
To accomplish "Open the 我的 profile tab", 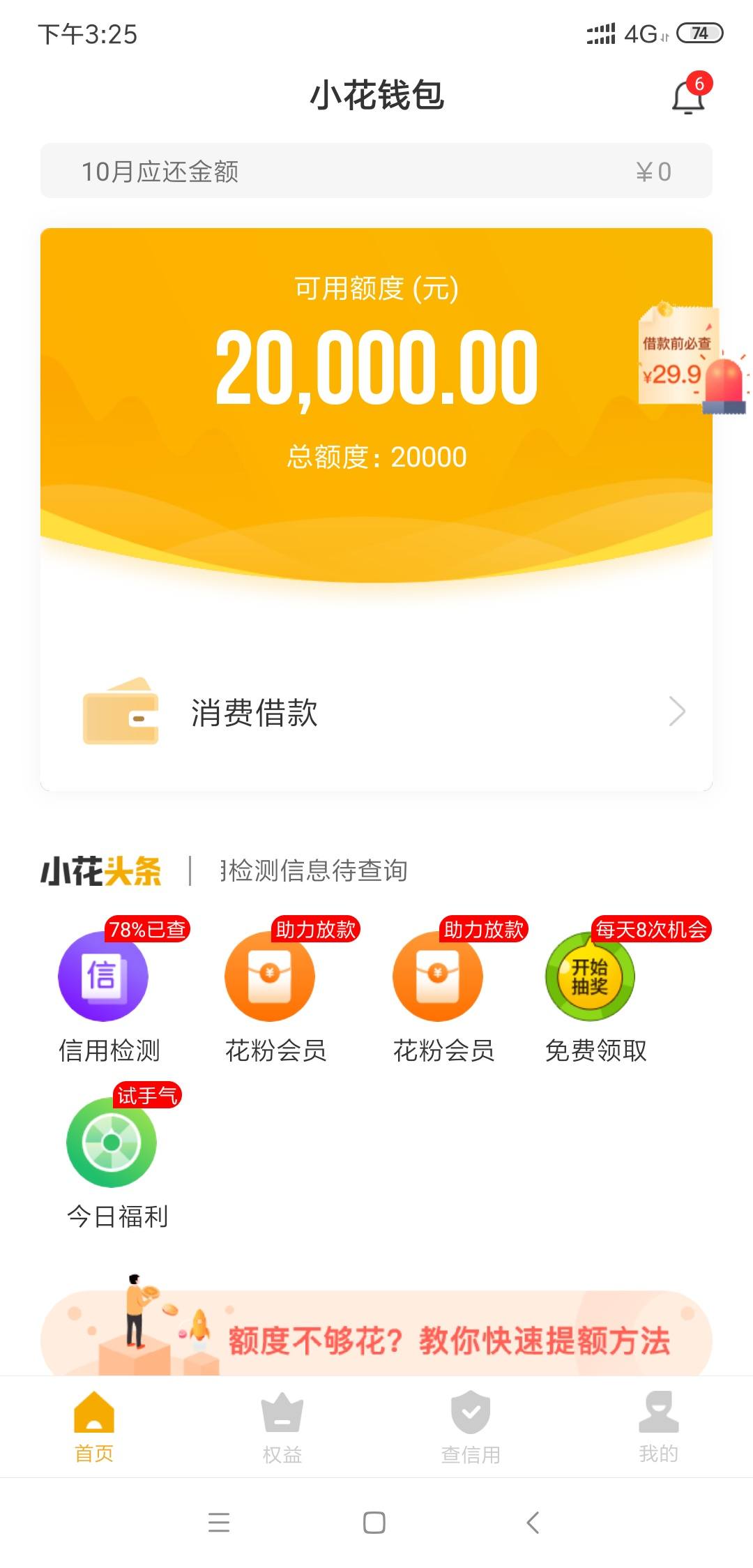I will tap(659, 1426).
